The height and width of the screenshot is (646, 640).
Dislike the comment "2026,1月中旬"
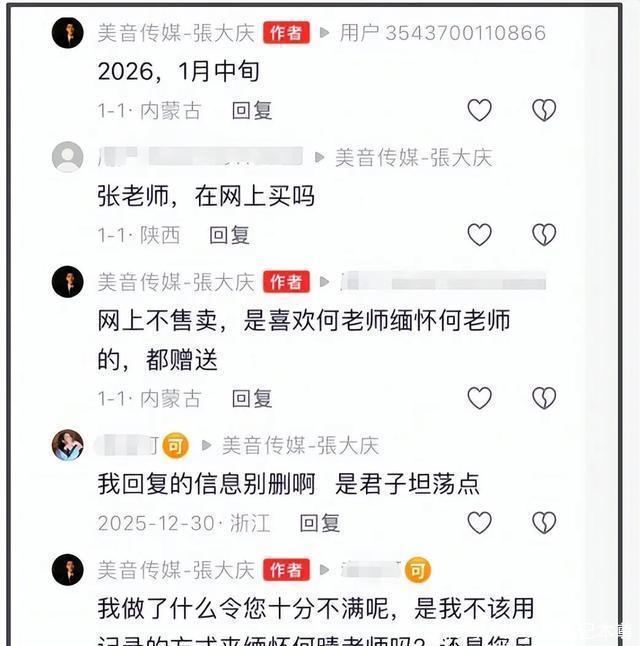pos(544,110)
